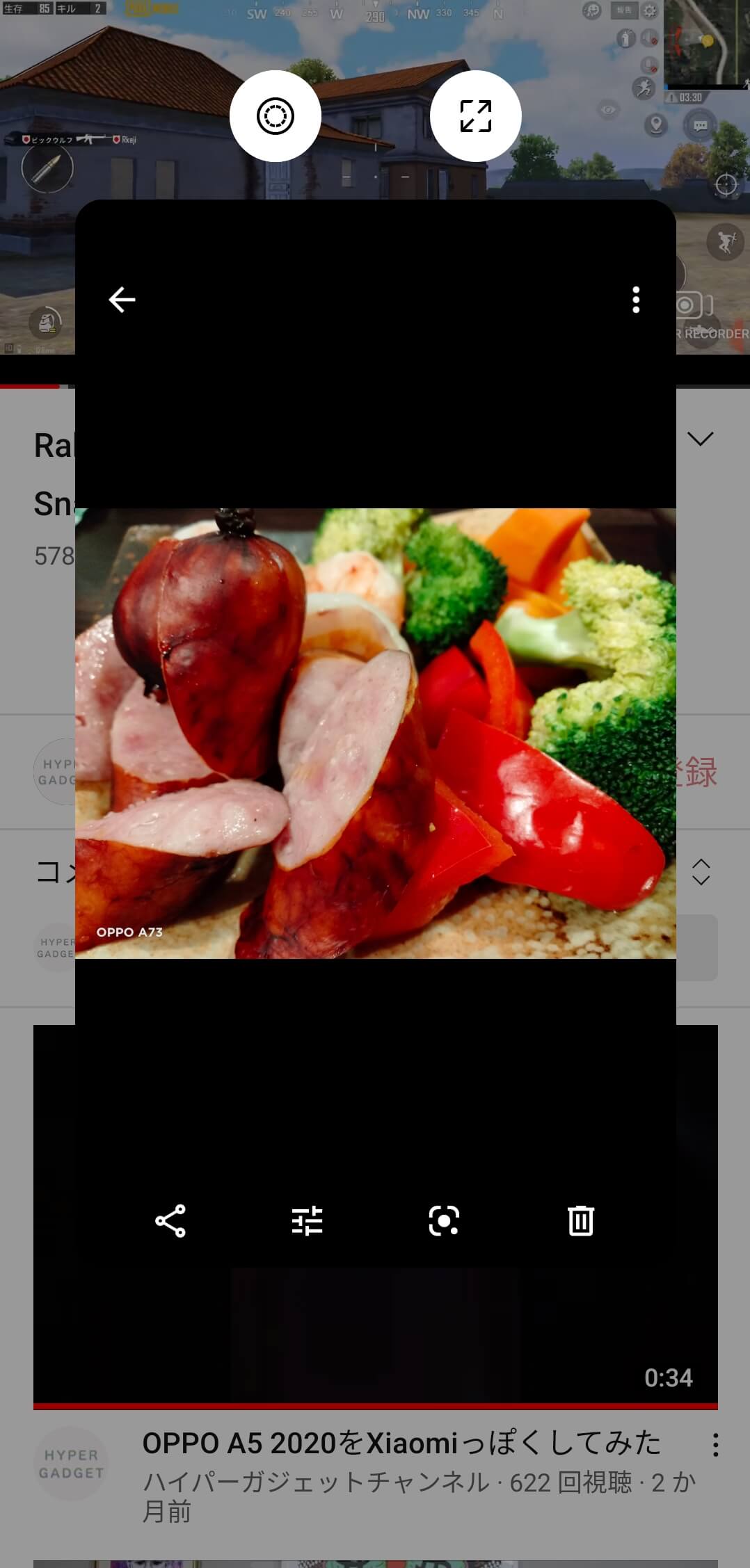Share this photo

(x=170, y=1220)
